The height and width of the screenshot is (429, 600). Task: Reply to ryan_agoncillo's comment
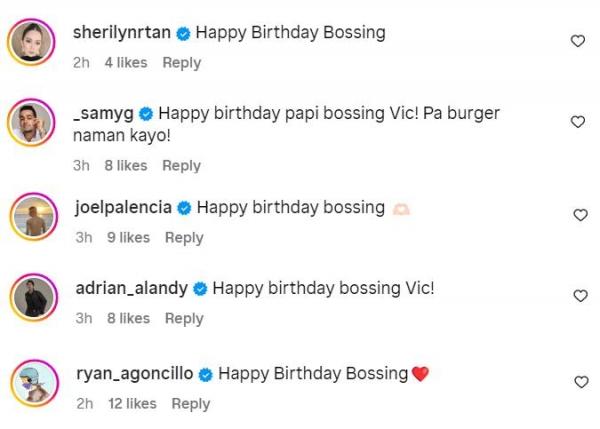point(190,404)
